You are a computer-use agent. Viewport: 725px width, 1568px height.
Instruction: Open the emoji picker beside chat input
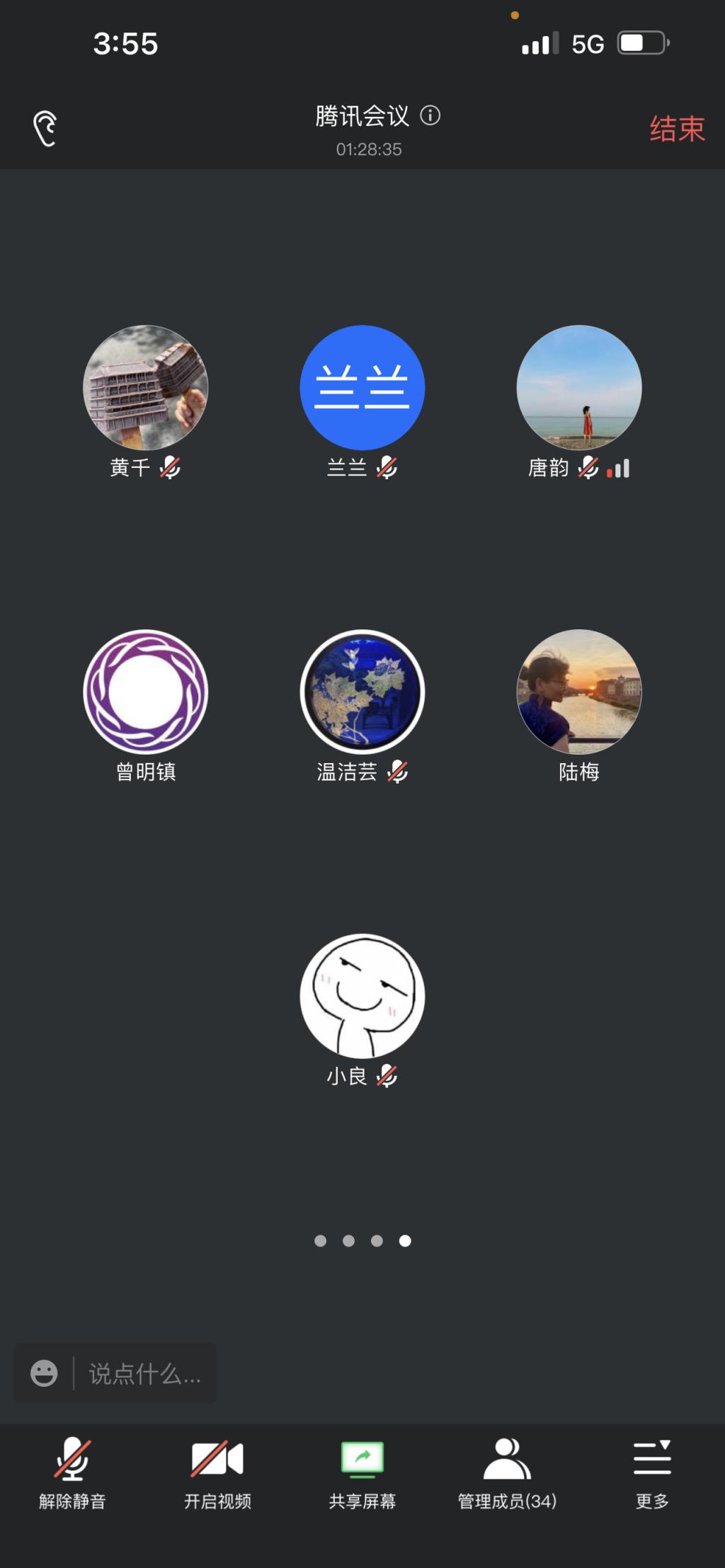[x=44, y=1374]
